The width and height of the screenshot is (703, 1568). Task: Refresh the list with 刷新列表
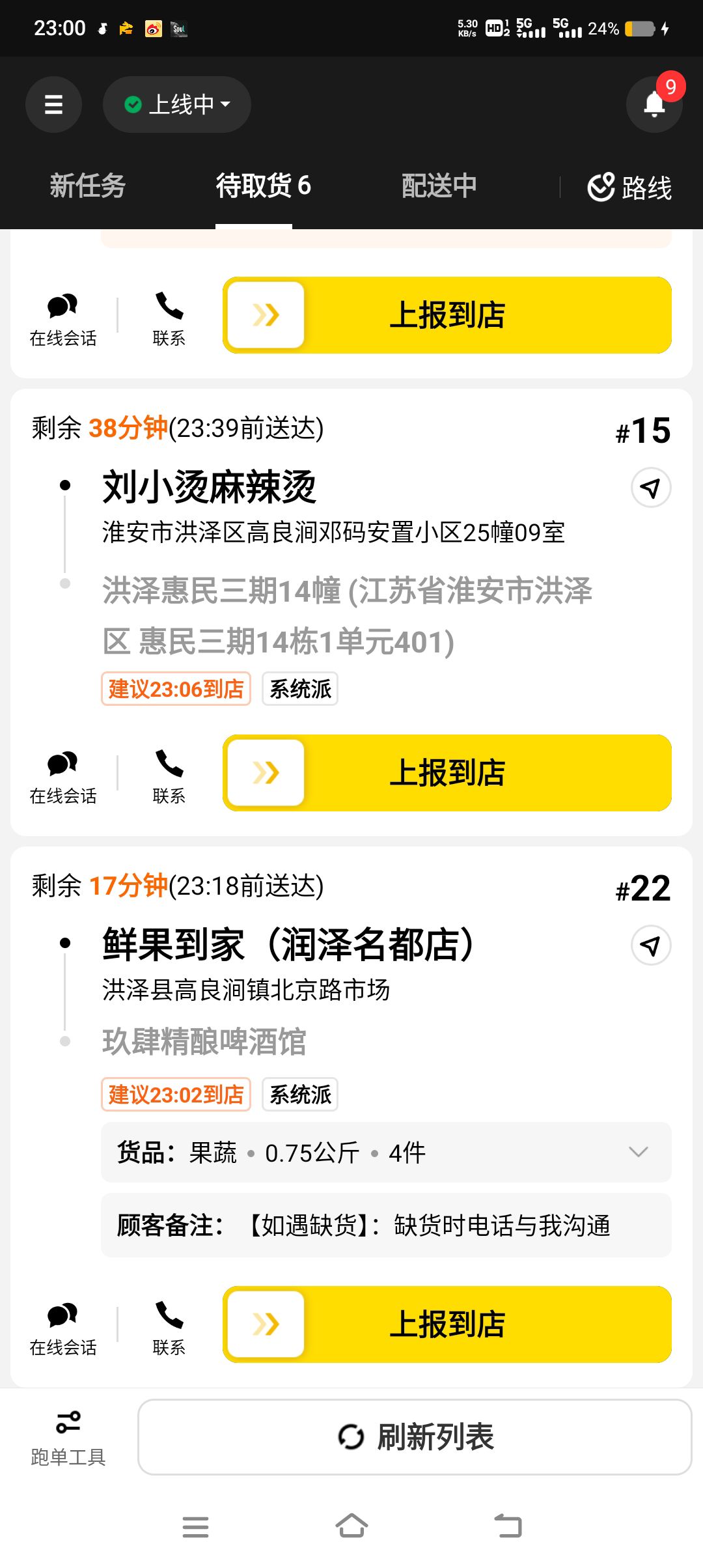tap(415, 1437)
